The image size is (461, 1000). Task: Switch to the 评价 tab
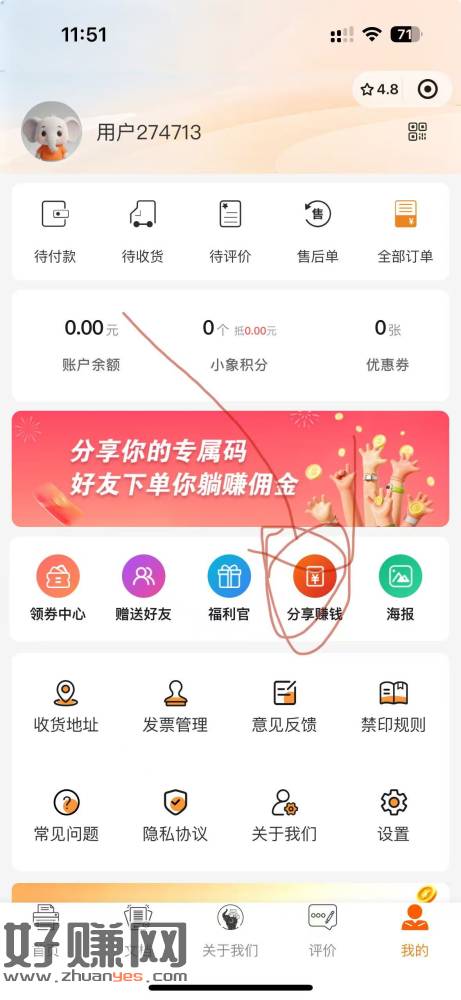[x=322, y=931]
